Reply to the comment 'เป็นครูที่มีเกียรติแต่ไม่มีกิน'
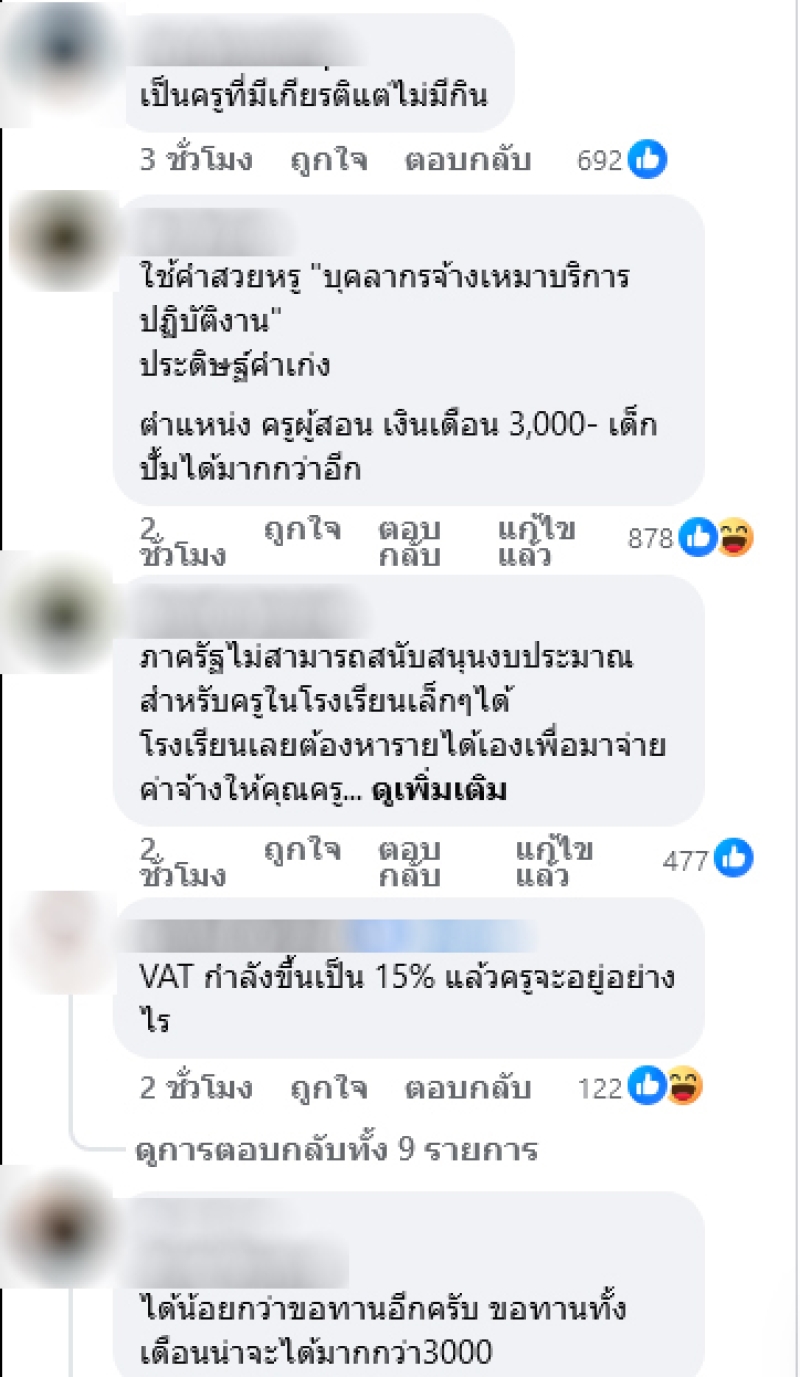This screenshot has width=800, height=1377. [x=468, y=159]
